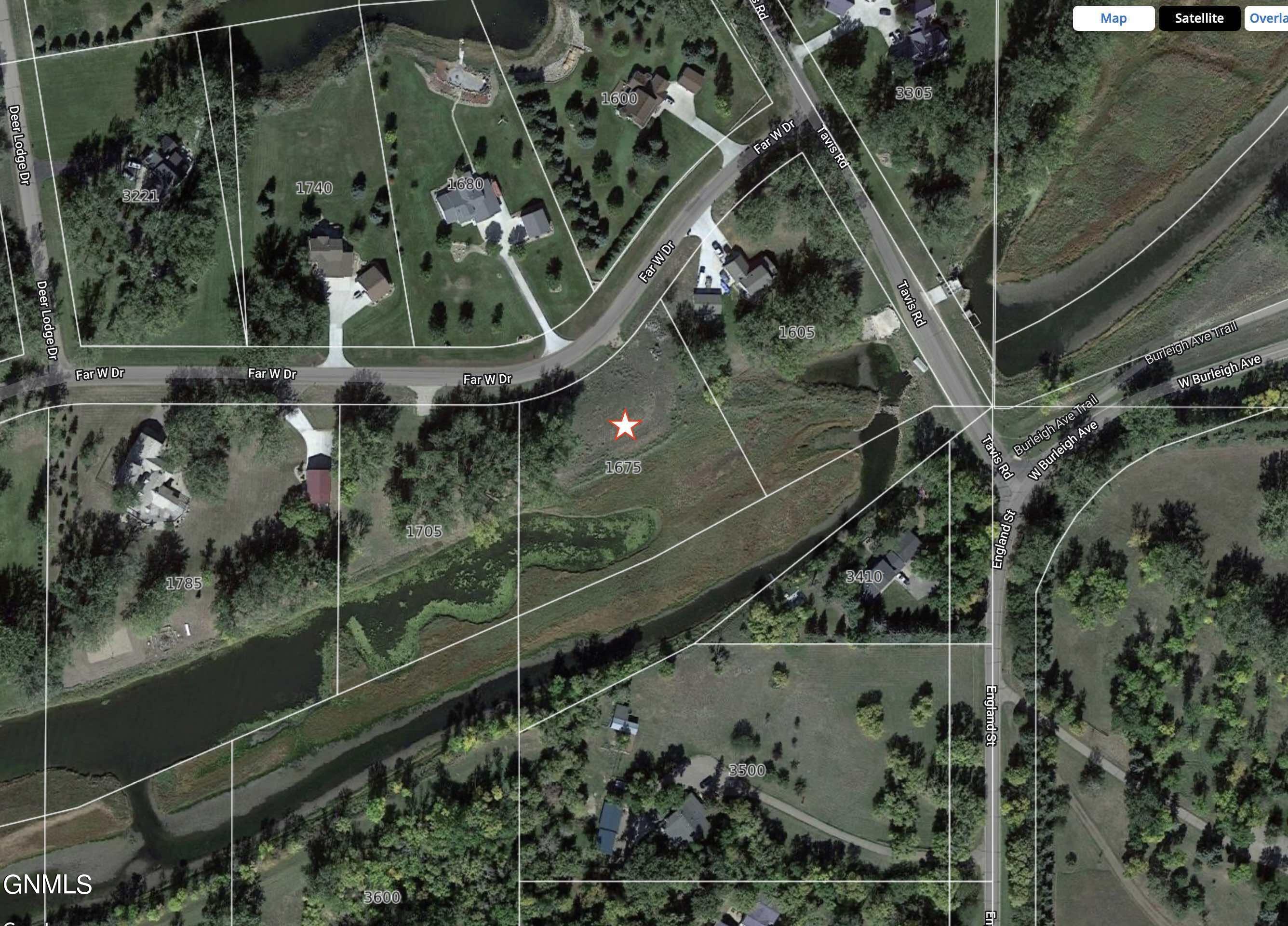Viewport: 1288px width, 926px height.
Task: Open the Overlay option
Action: tap(1268, 18)
